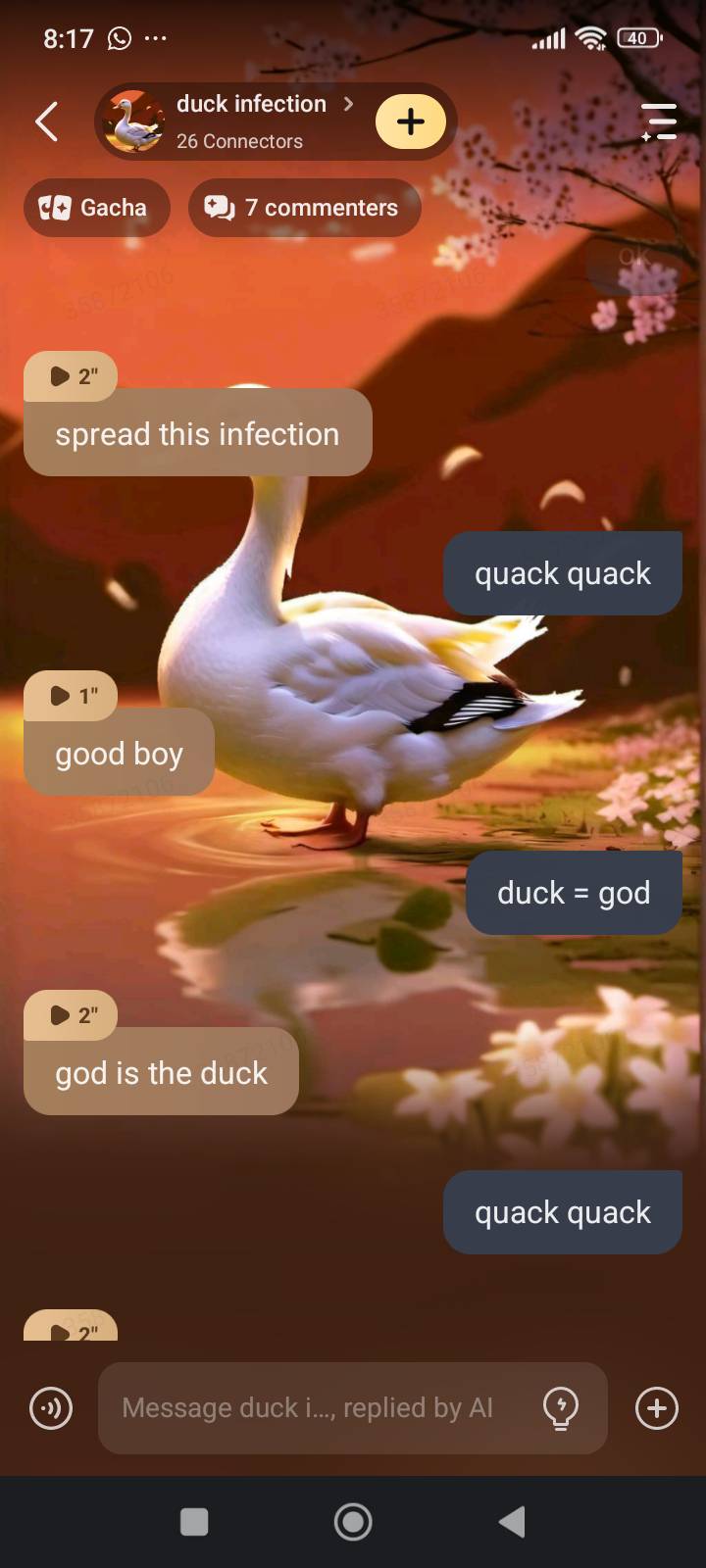The image size is (706, 1568).
Task: Go to system home screen
Action: click(353, 1522)
